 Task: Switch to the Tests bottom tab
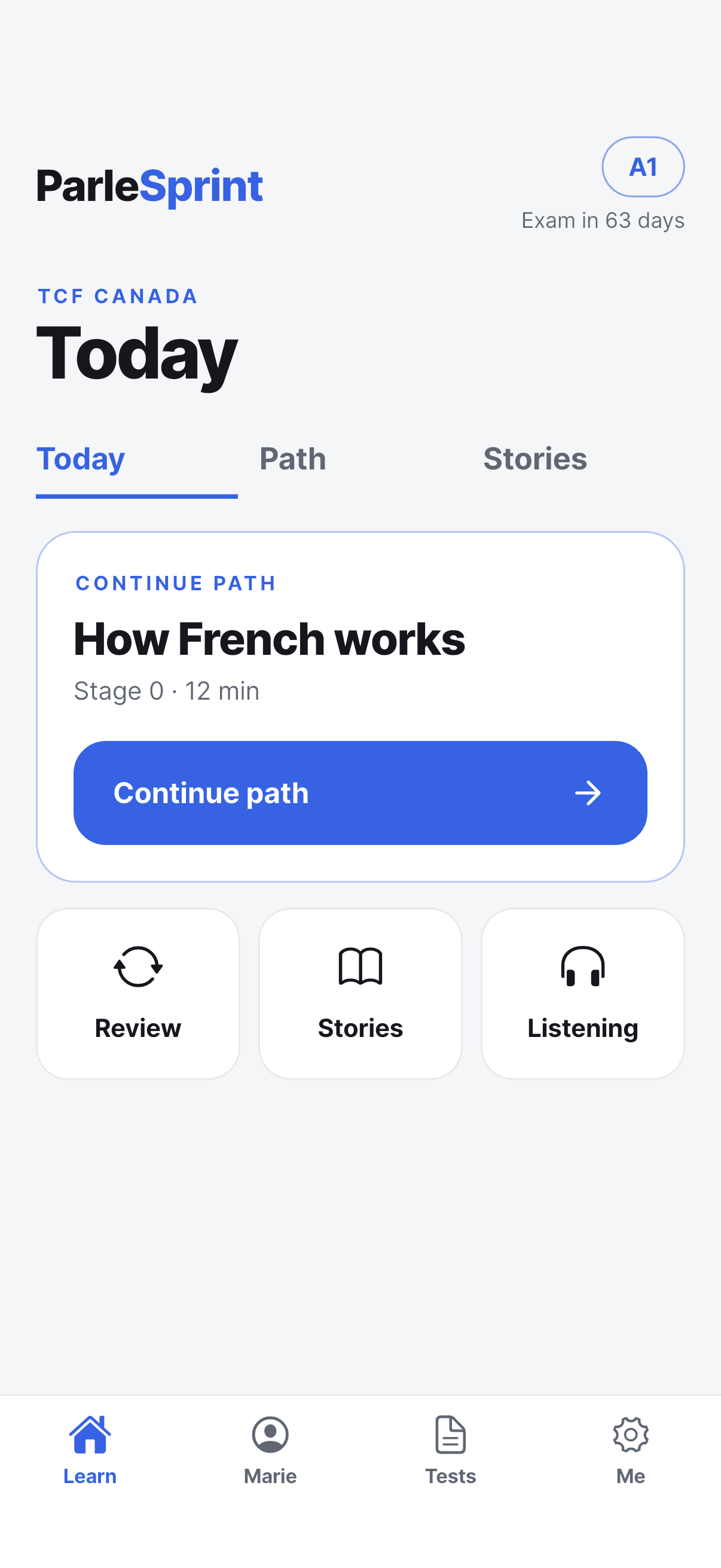[x=450, y=1451]
